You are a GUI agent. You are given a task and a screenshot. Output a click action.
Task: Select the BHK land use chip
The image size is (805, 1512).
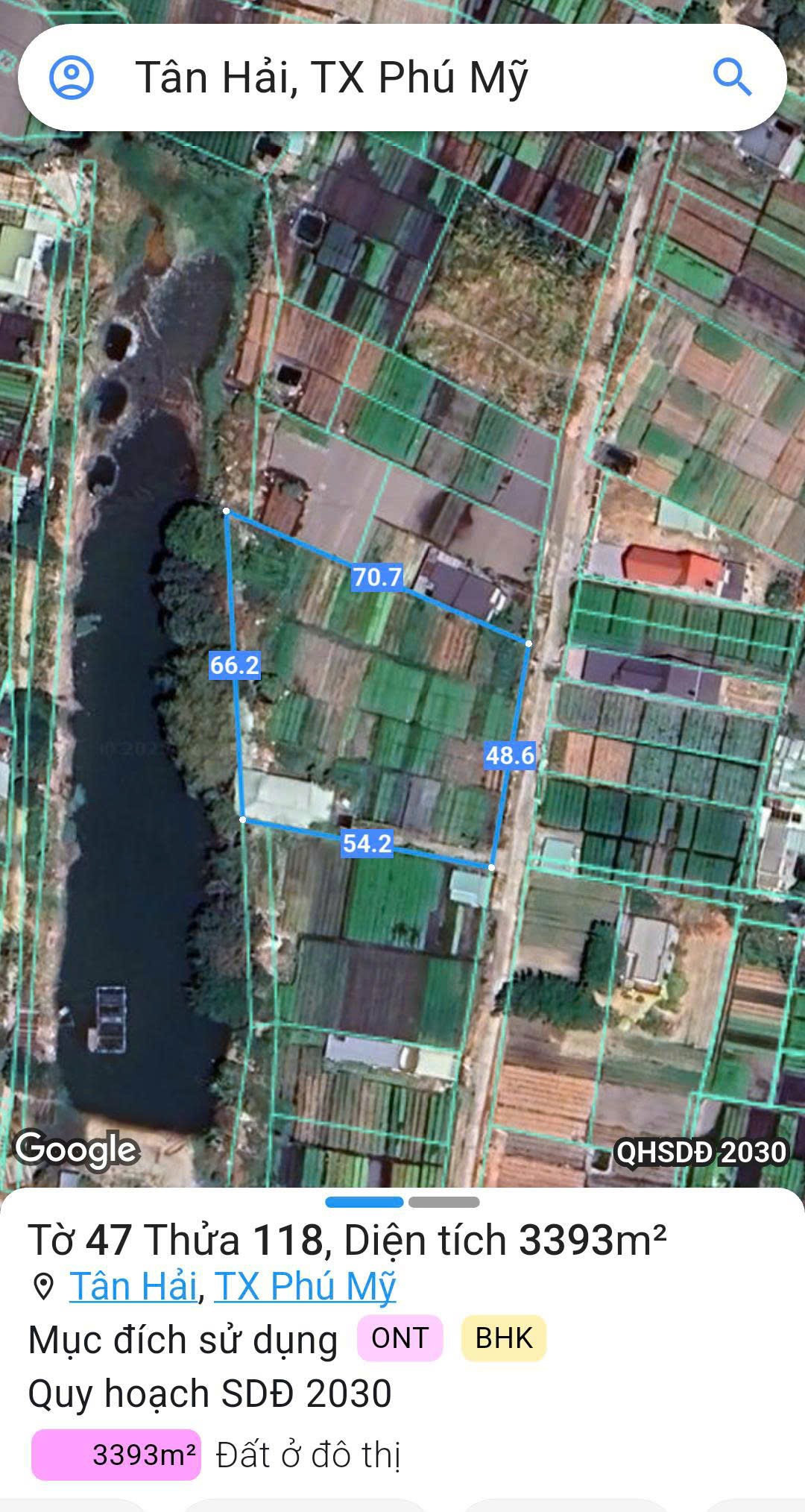tap(504, 1338)
